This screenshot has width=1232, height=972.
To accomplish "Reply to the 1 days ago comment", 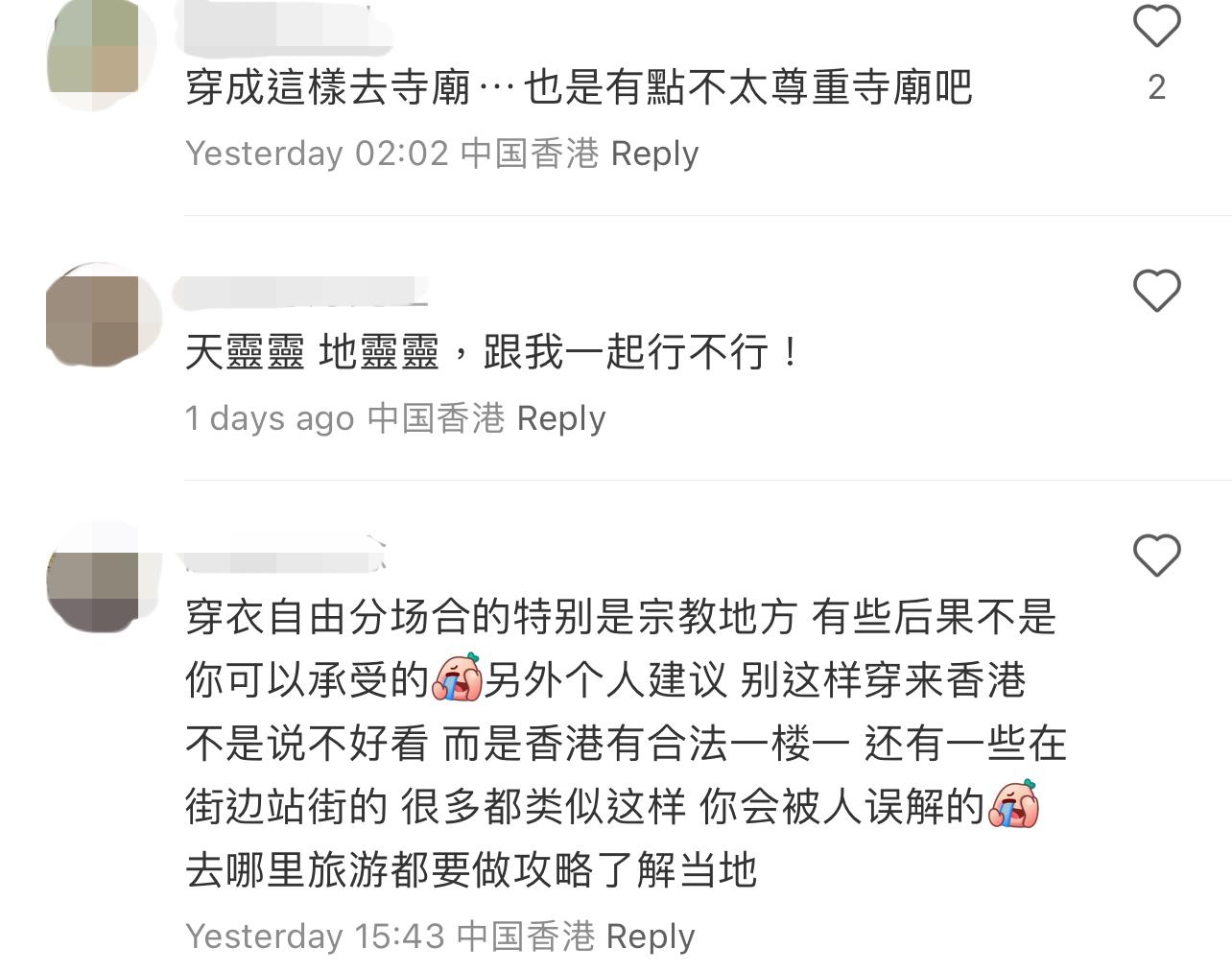I will coord(560,418).
